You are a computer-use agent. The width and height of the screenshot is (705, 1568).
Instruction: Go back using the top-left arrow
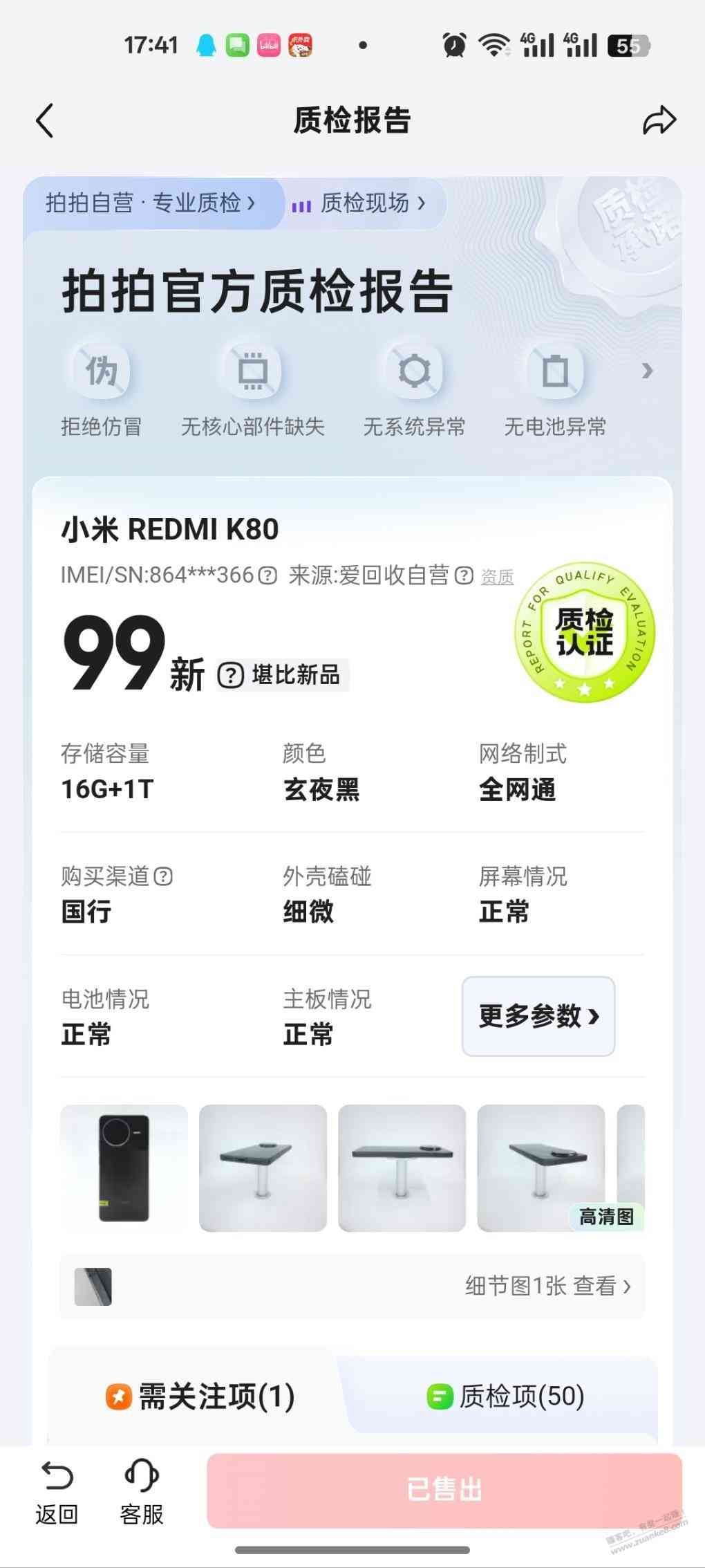(45, 121)
